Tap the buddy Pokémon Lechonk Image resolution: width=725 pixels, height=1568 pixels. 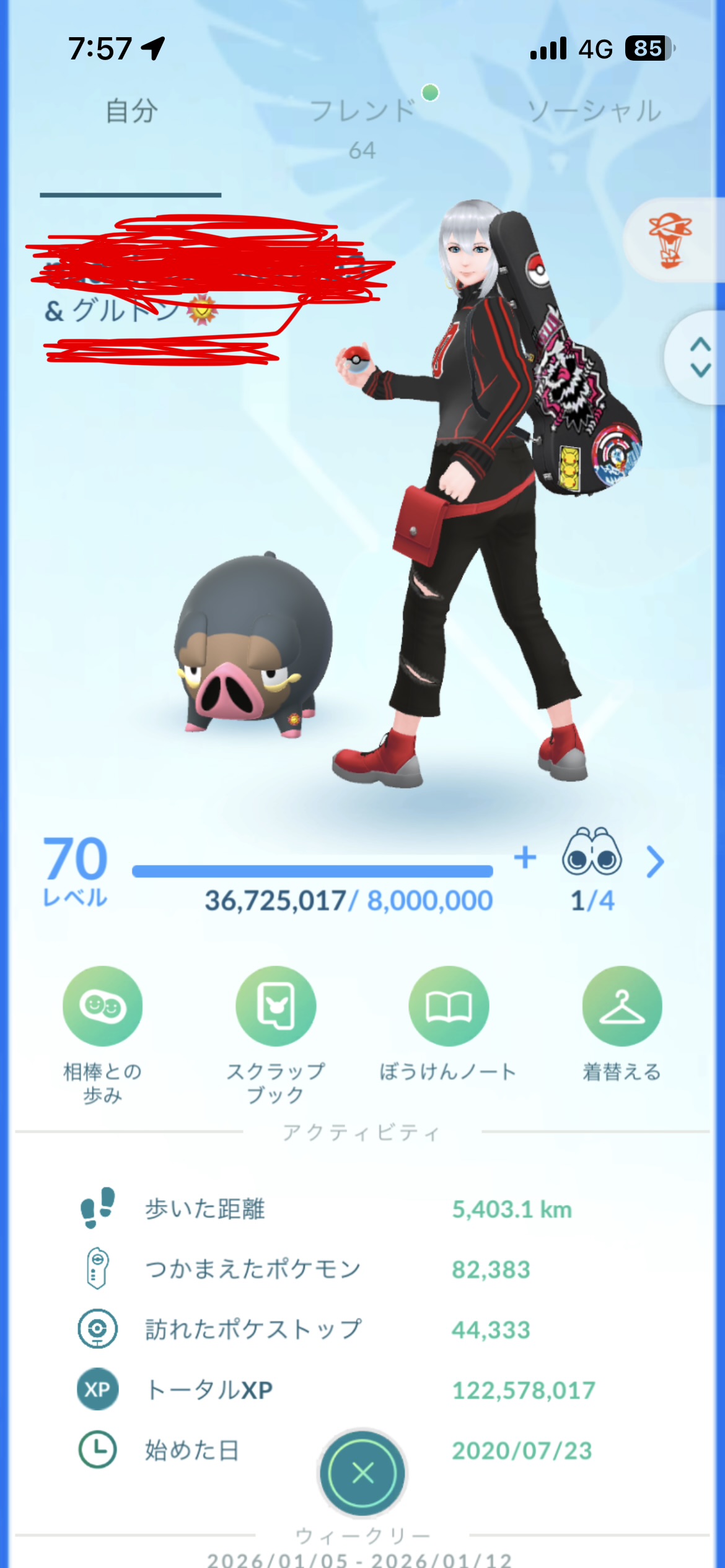[251, 644]
